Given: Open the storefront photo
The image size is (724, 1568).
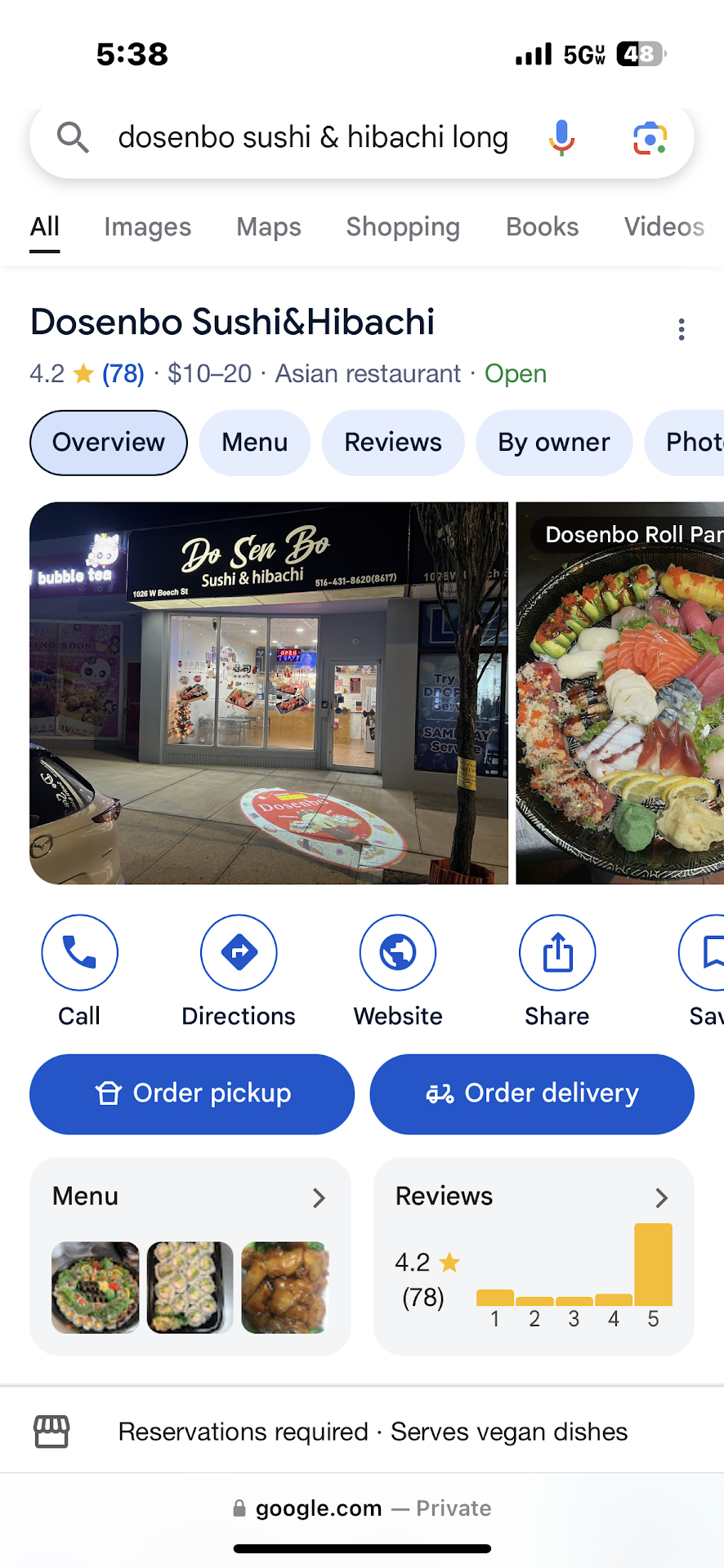Looking at the screenshot, I should click(269, 693).
